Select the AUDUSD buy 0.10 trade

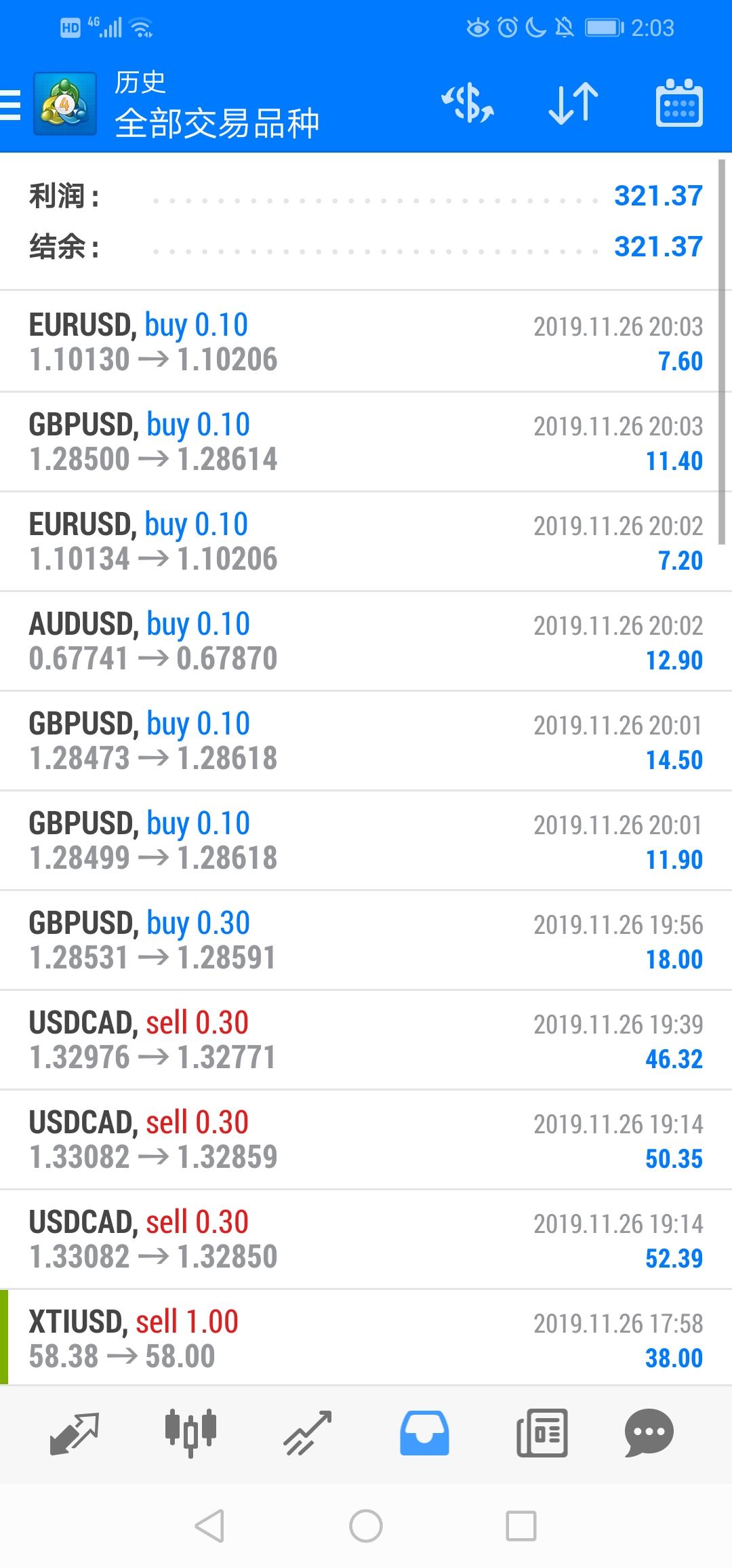tap(366, 641)
